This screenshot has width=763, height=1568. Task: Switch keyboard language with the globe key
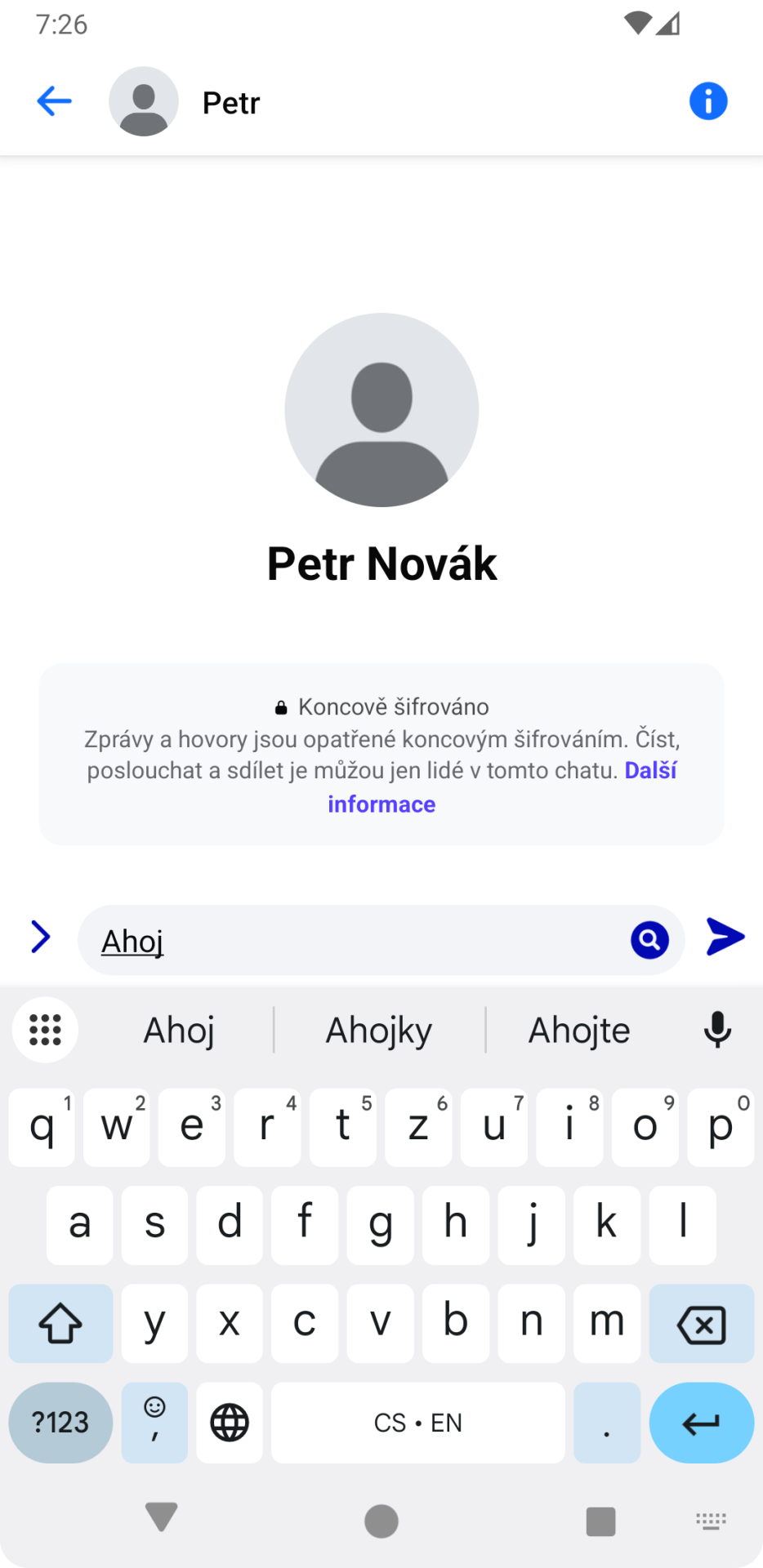point(229,1423)
